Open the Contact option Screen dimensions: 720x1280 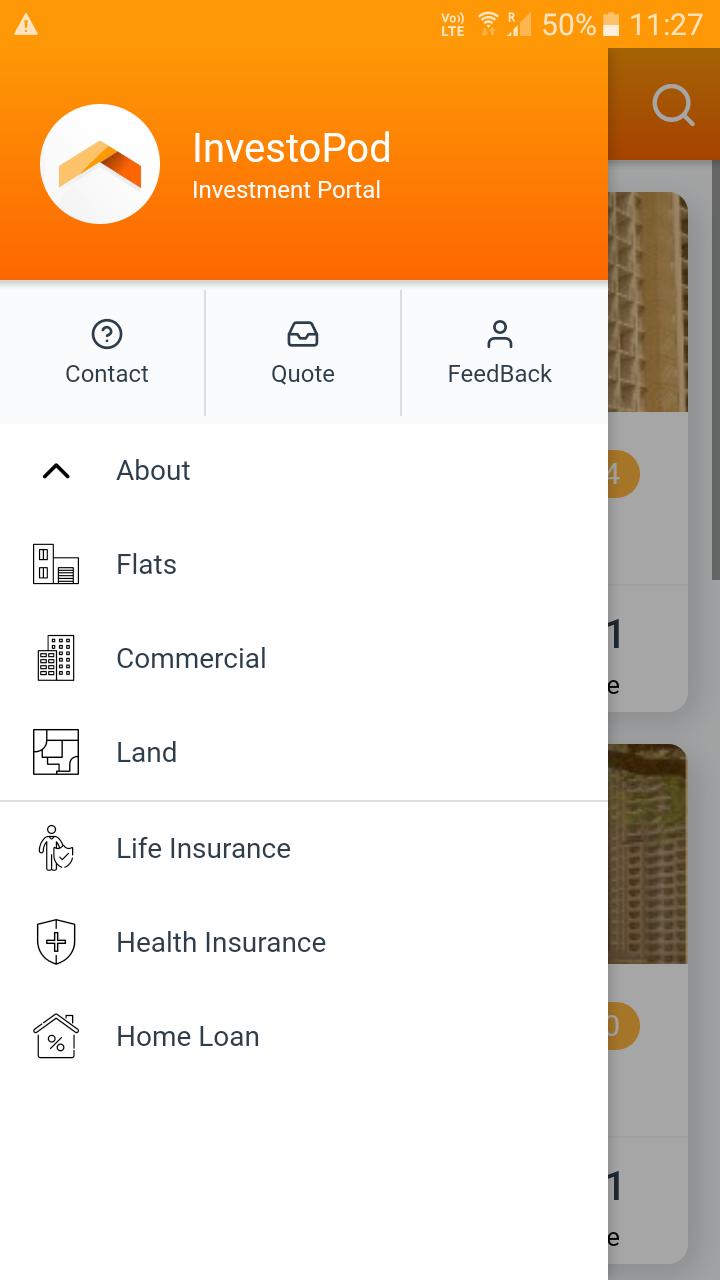(x=106, y=353)
